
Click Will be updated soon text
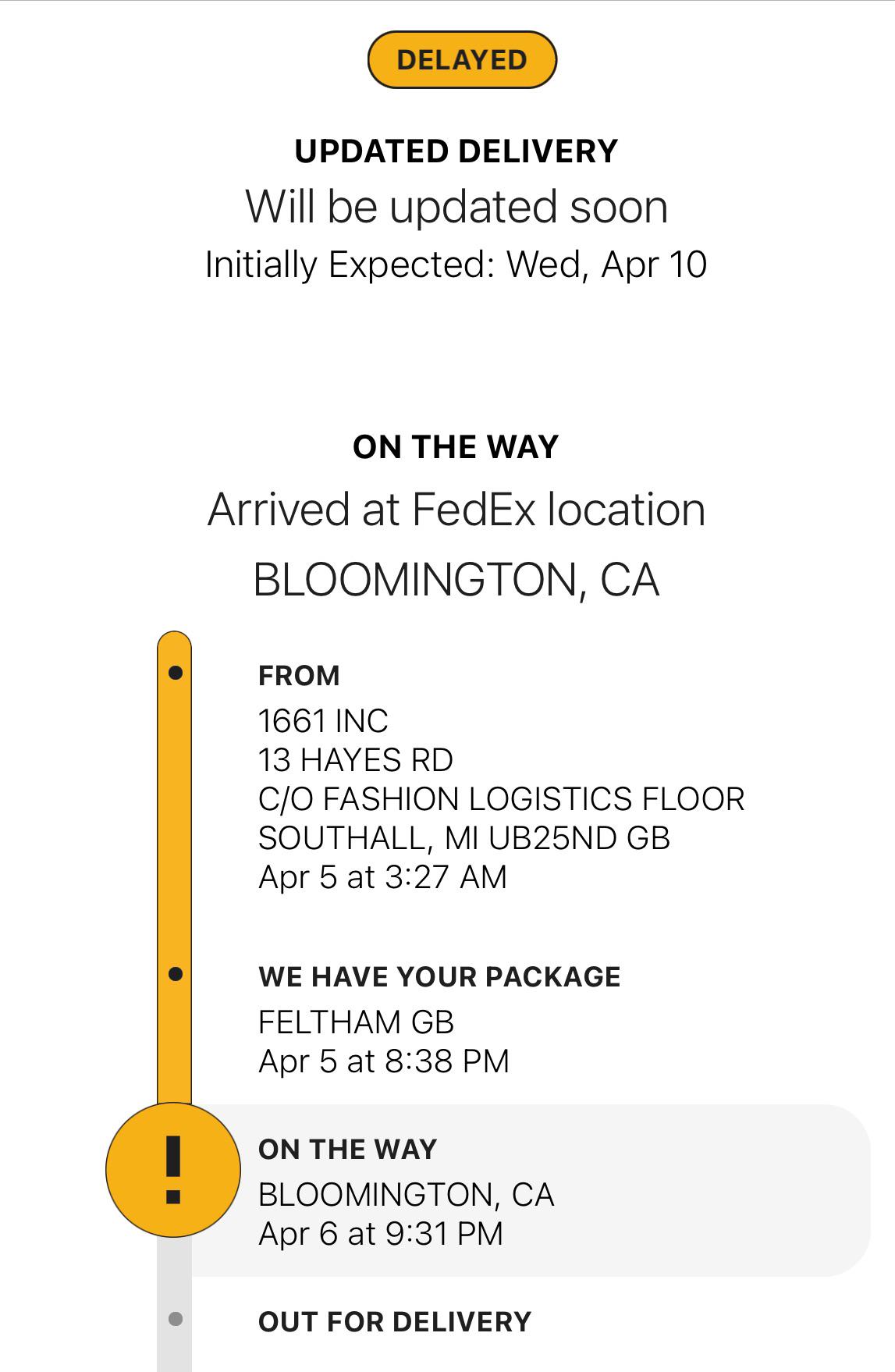click(x=456, y=208)
